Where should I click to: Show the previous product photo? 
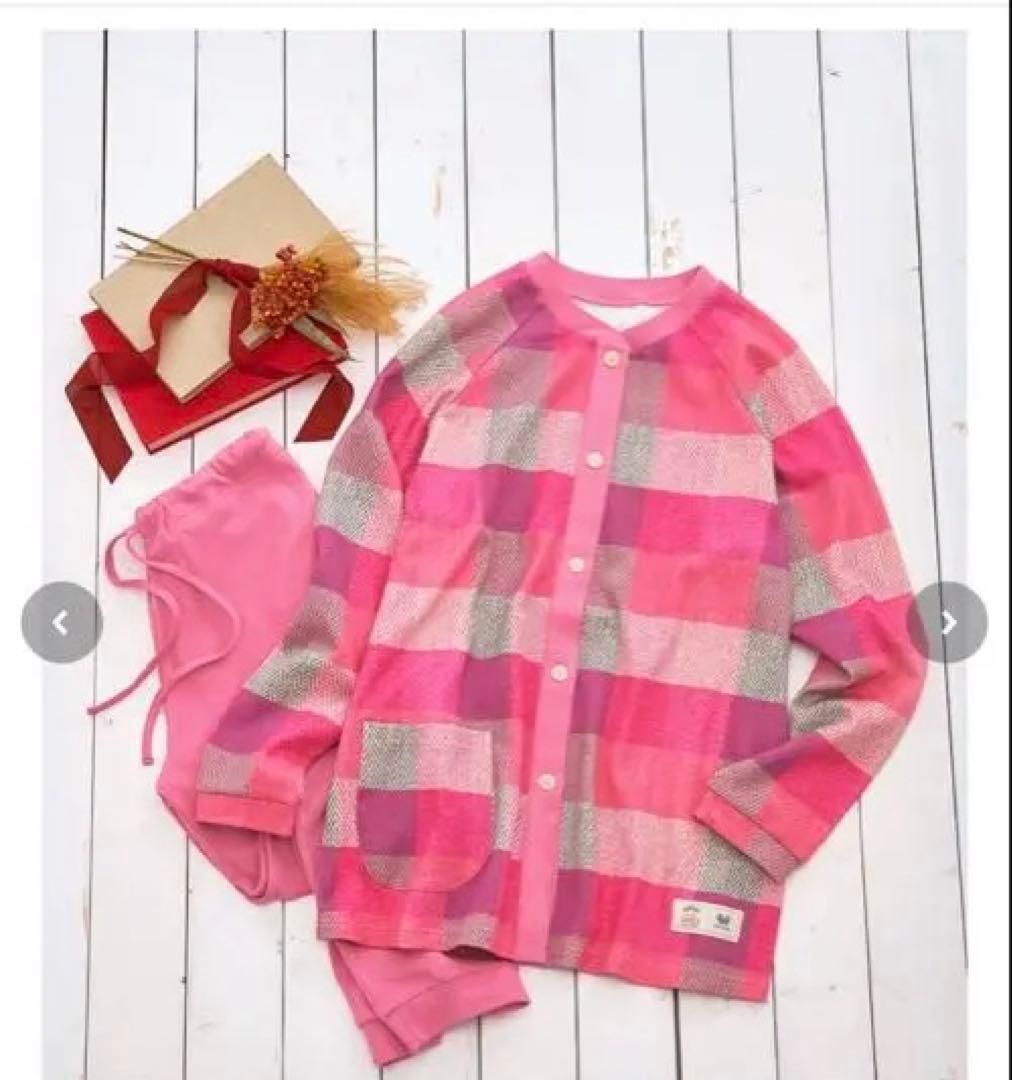click(61, 622)
